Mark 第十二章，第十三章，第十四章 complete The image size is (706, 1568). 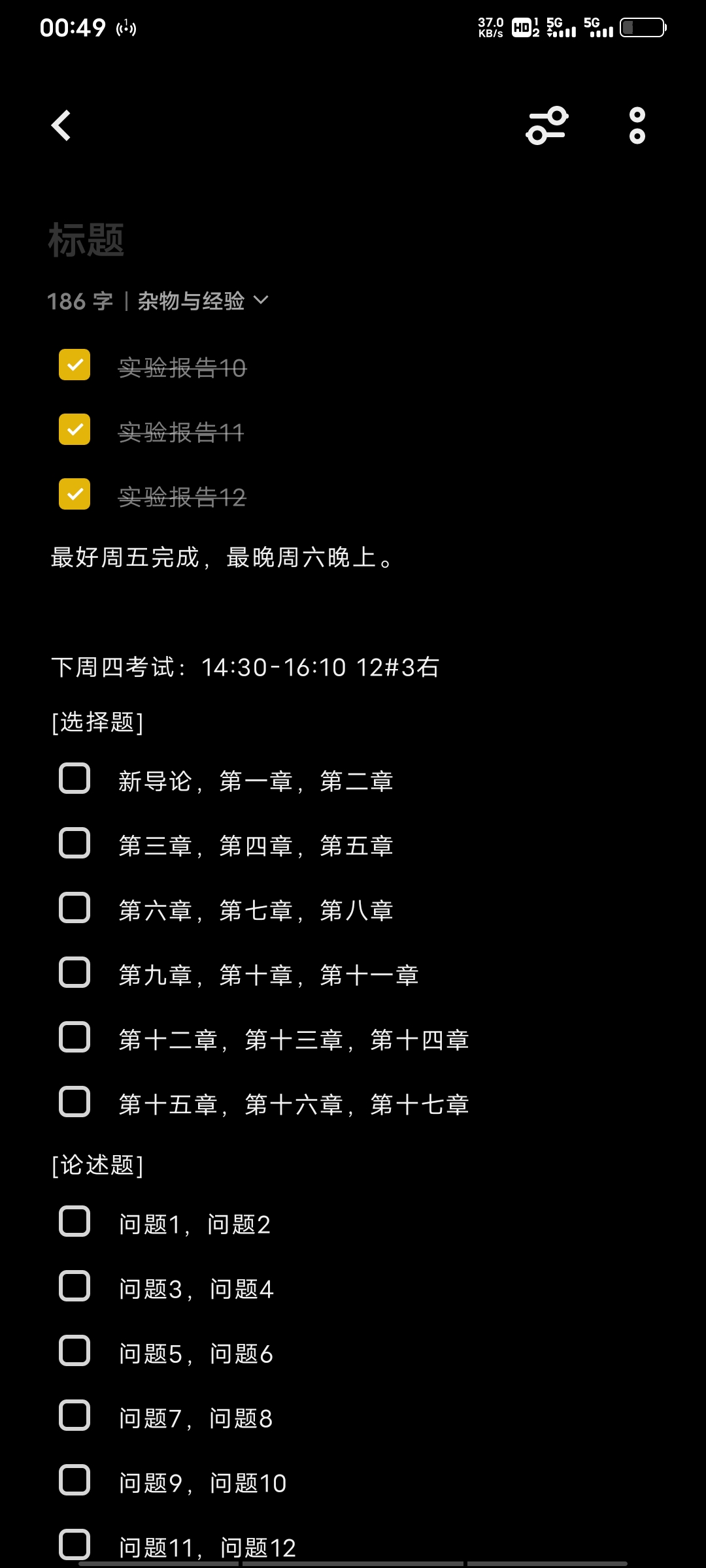[75, 1037]
